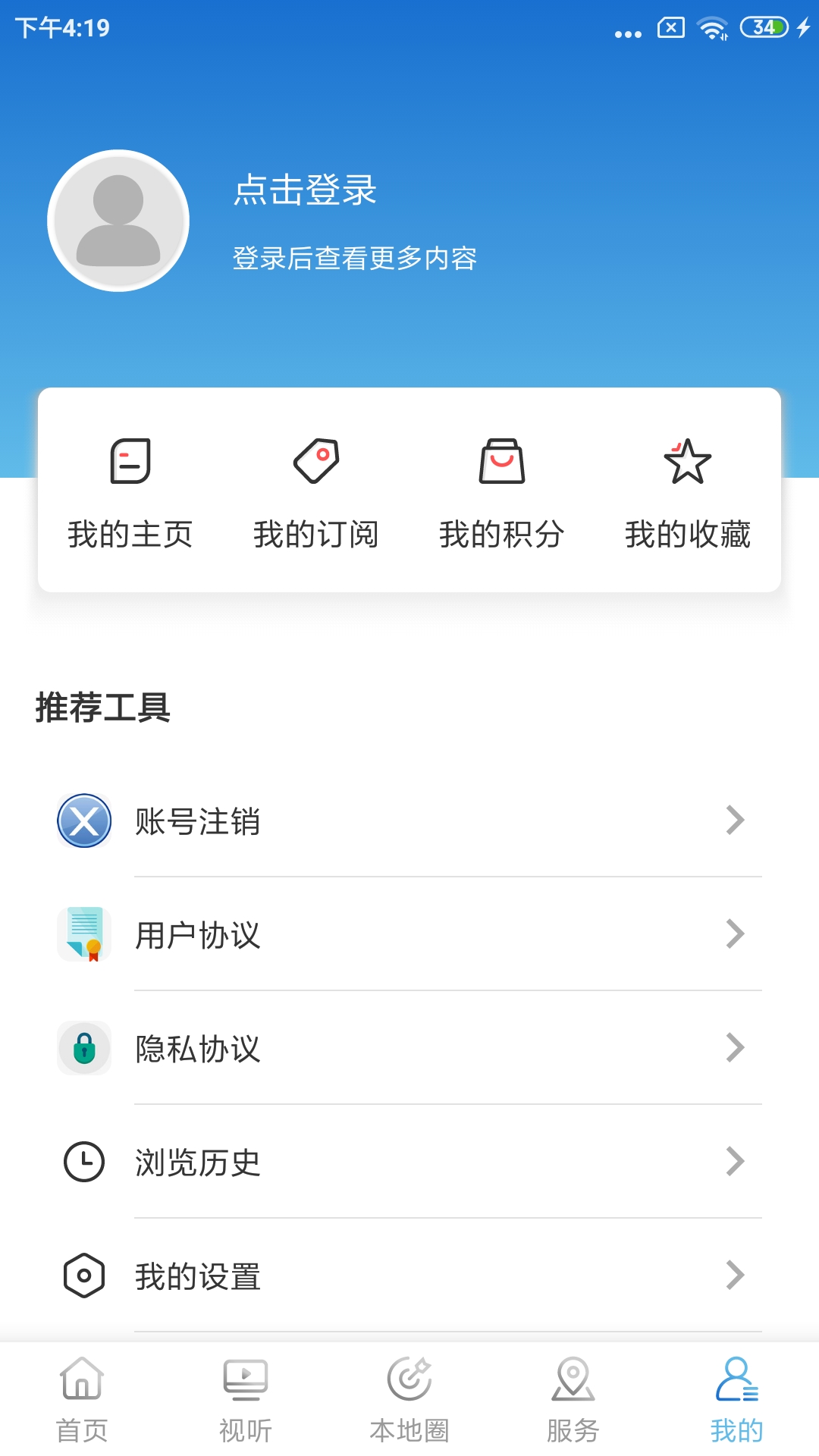This screenshot has width=819, height=1456.
Task: Tap the profile avatar placeholder
Action: click(118, 219)
